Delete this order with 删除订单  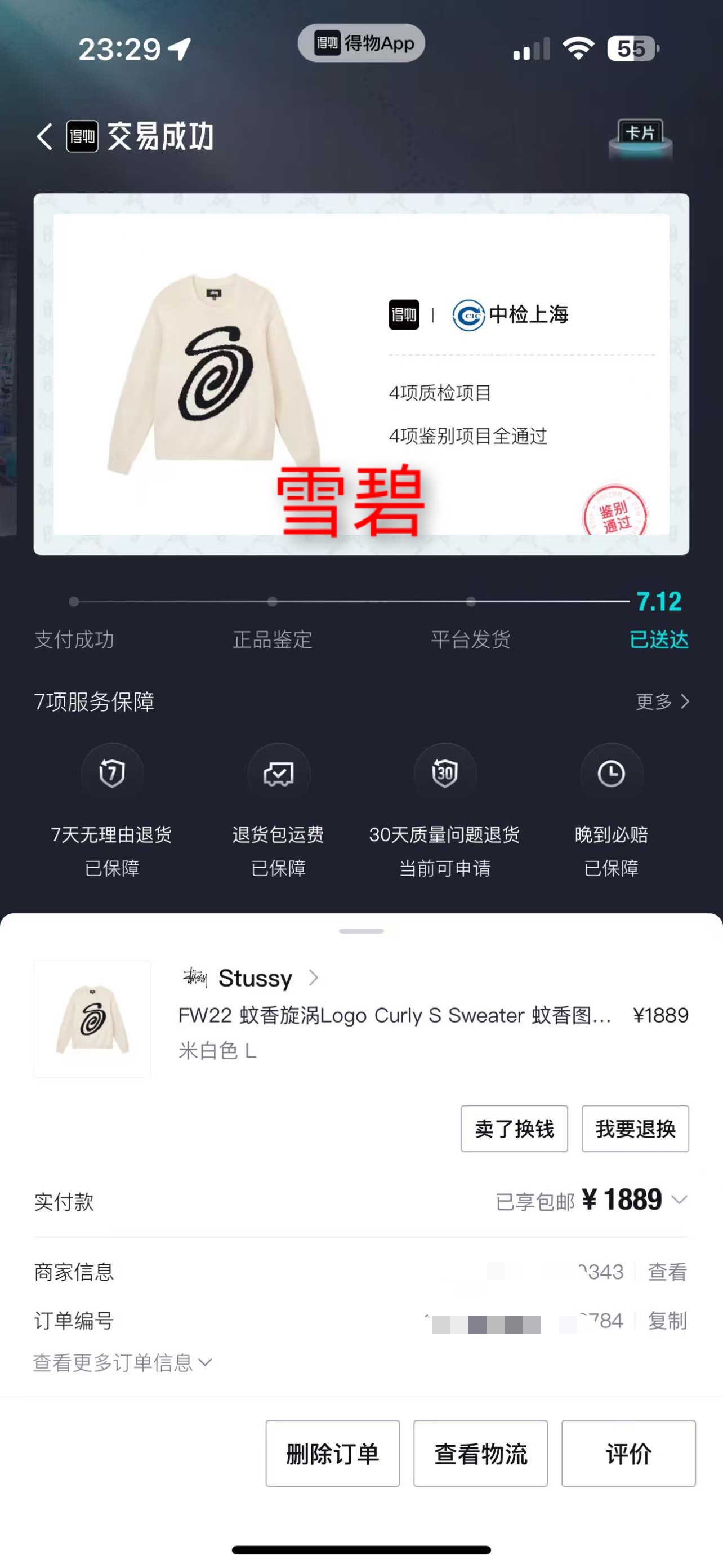pos(332,1454)
